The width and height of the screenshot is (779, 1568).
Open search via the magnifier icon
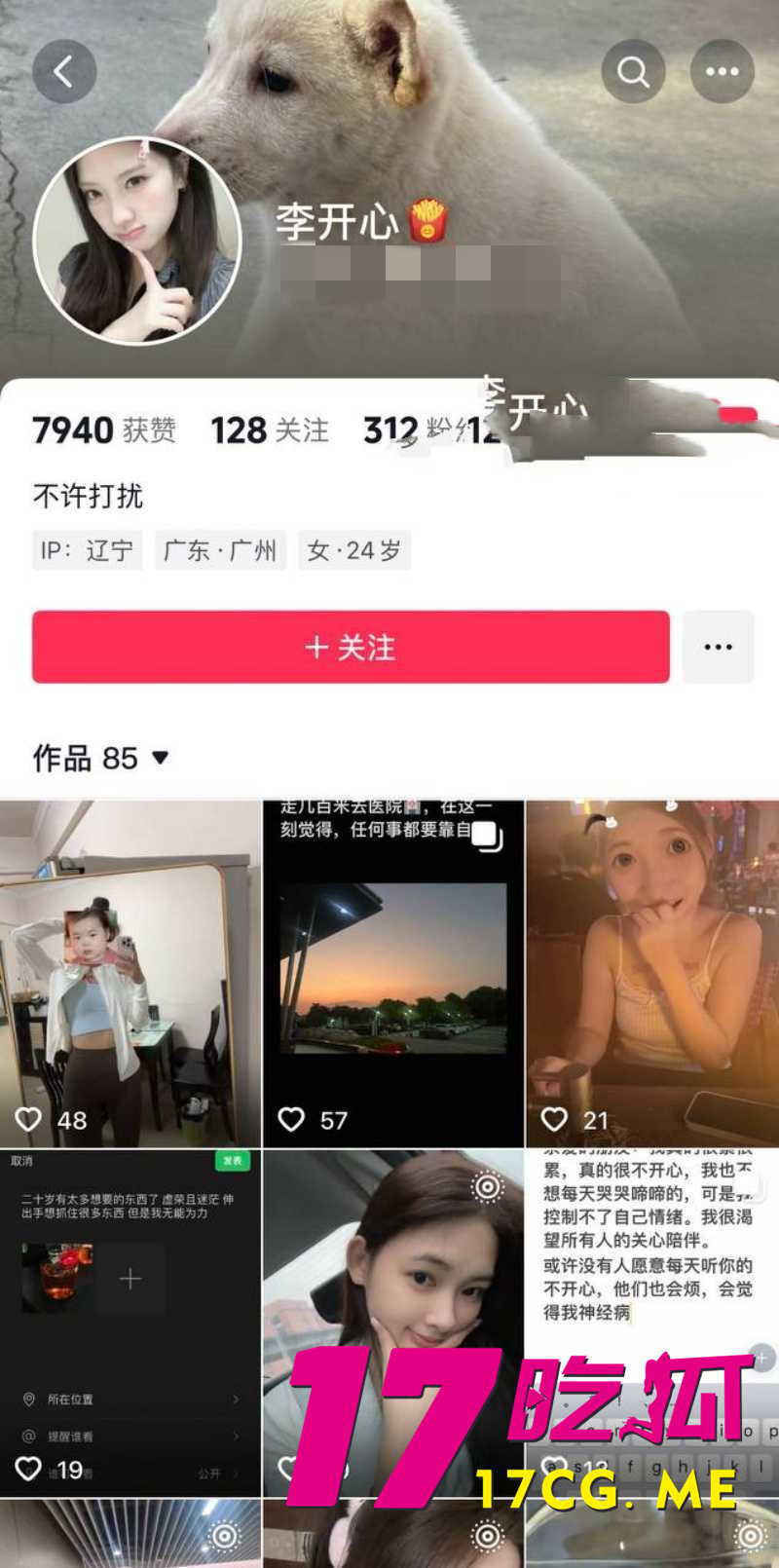point(634,71)
